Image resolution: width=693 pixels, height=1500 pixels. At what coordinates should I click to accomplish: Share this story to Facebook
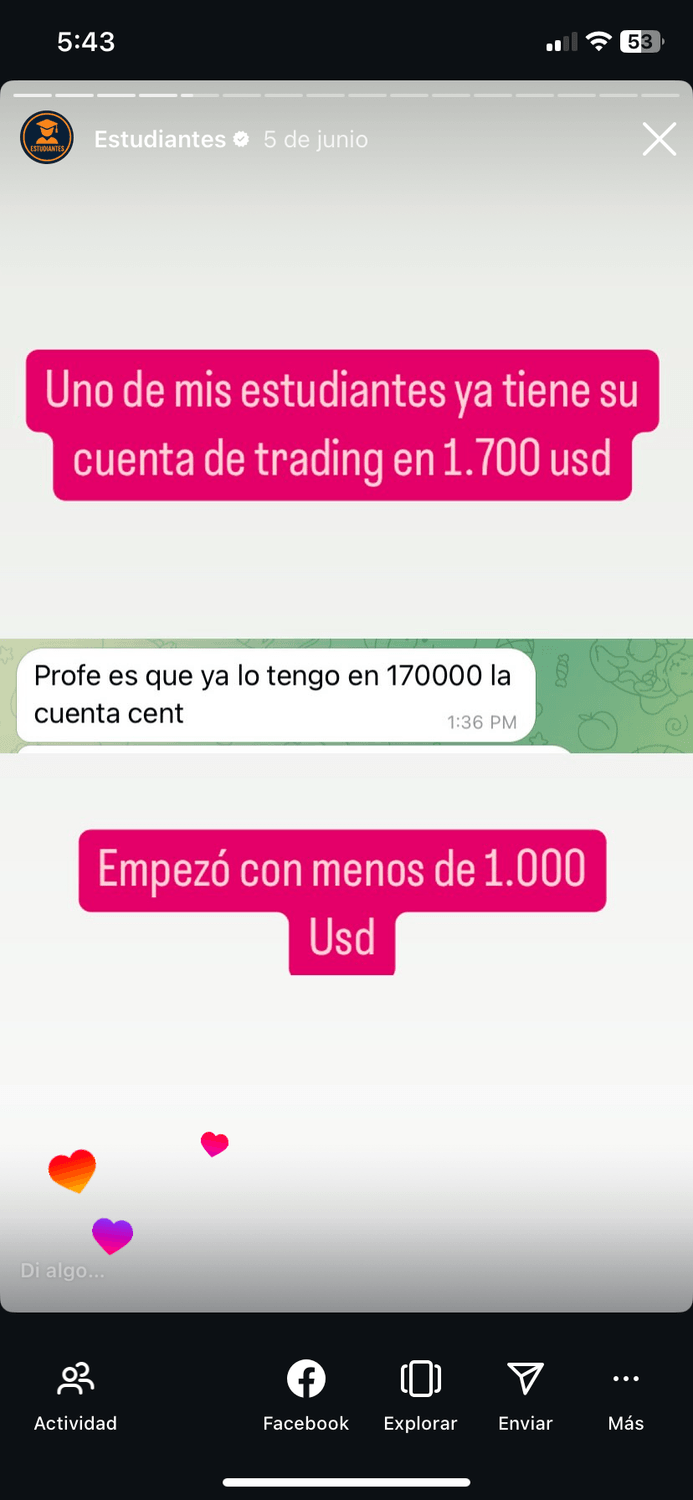click(x=306, y=1396)
